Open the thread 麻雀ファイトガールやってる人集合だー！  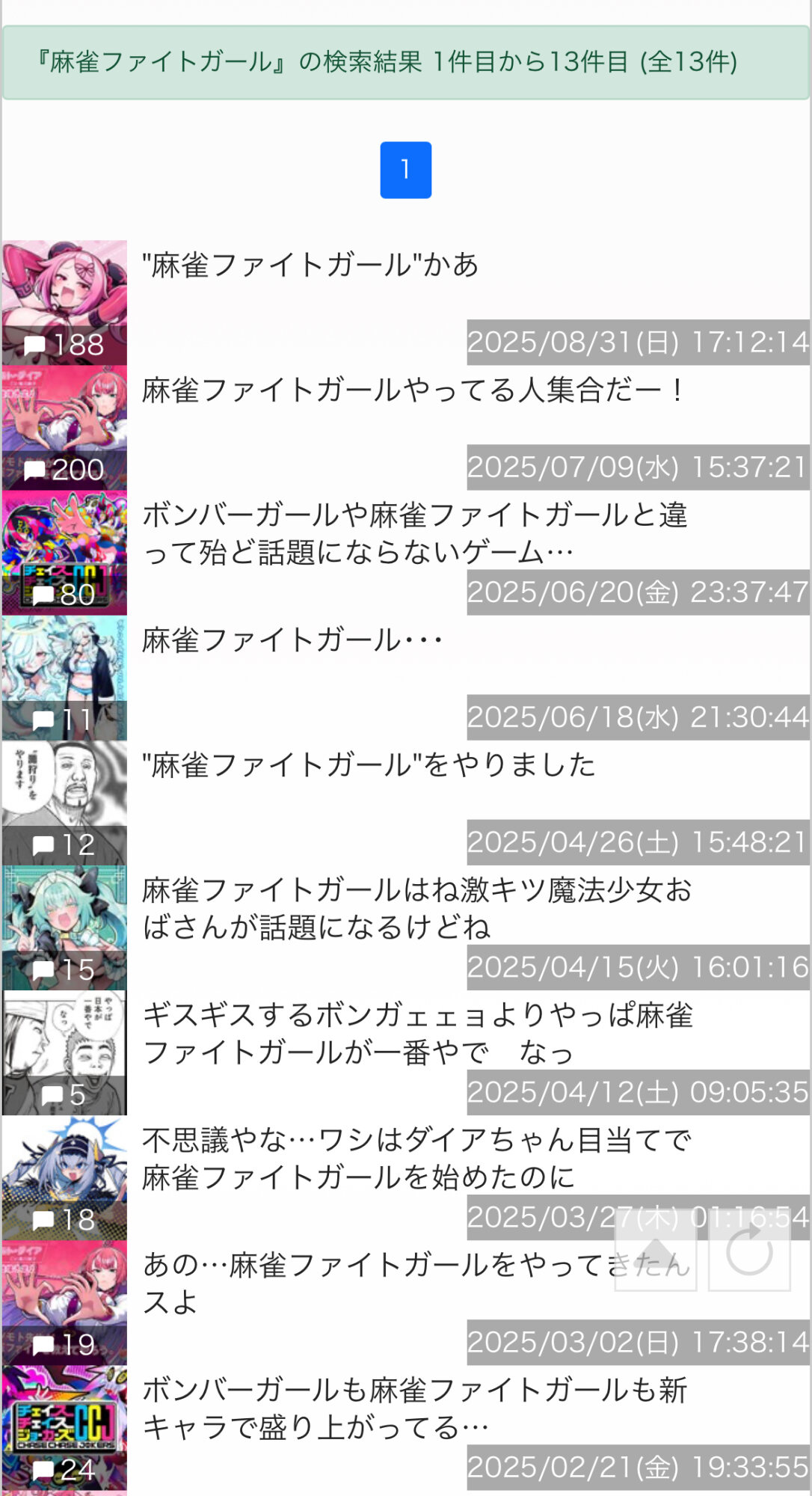pos(413,390)
